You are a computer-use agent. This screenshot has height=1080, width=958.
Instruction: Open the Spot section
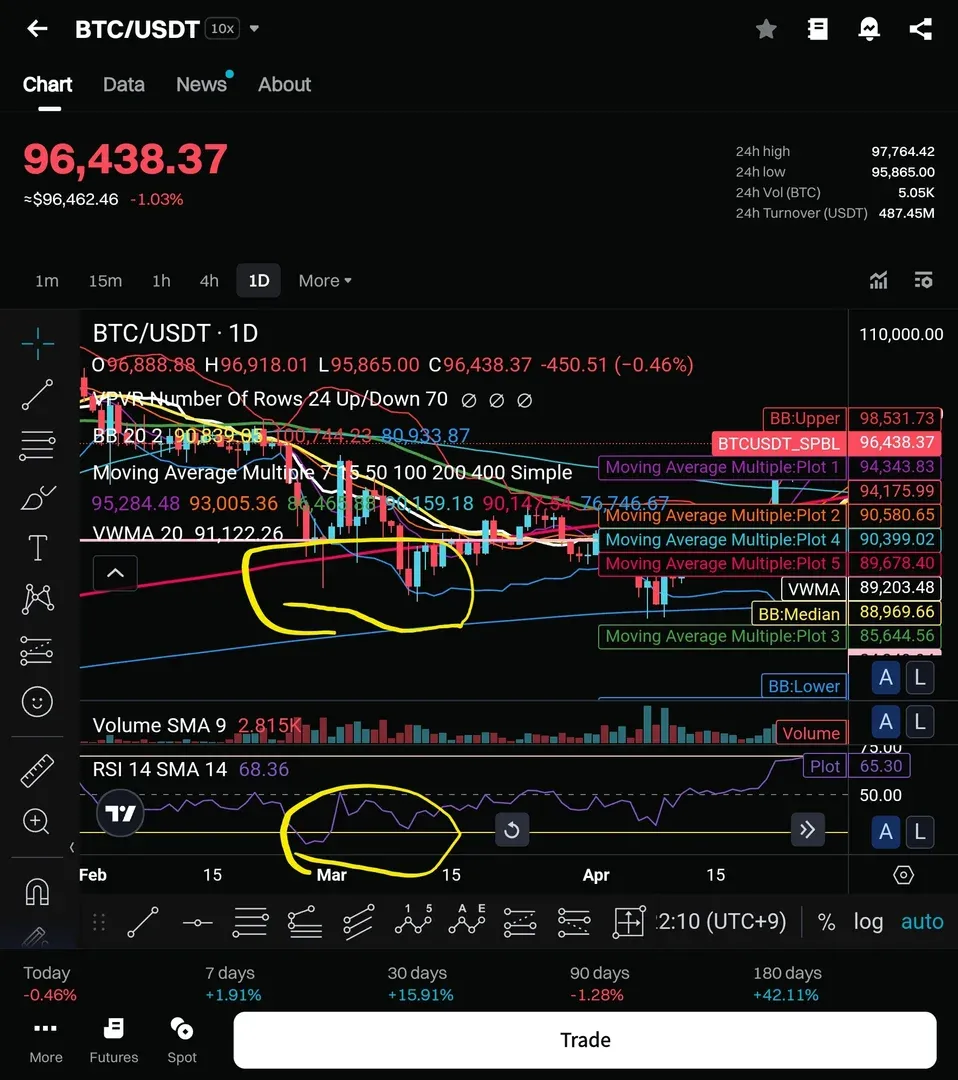point(182,1040)
